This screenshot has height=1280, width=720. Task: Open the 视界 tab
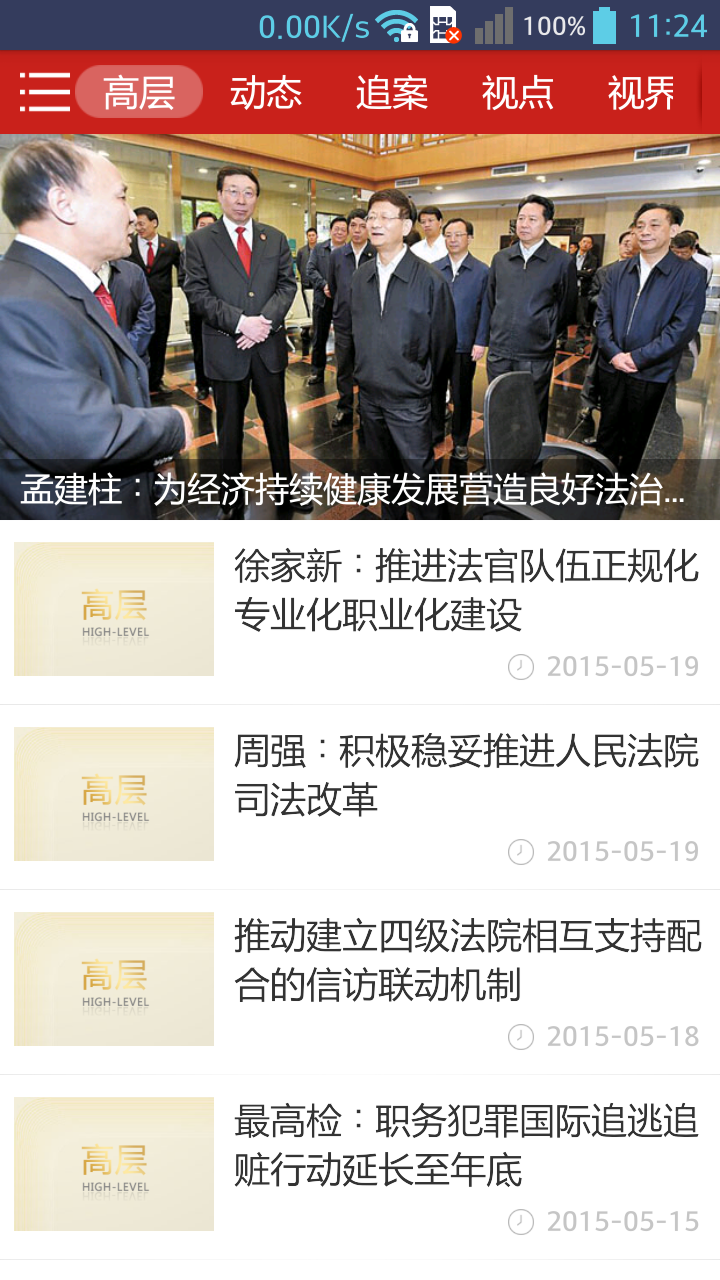642,92
